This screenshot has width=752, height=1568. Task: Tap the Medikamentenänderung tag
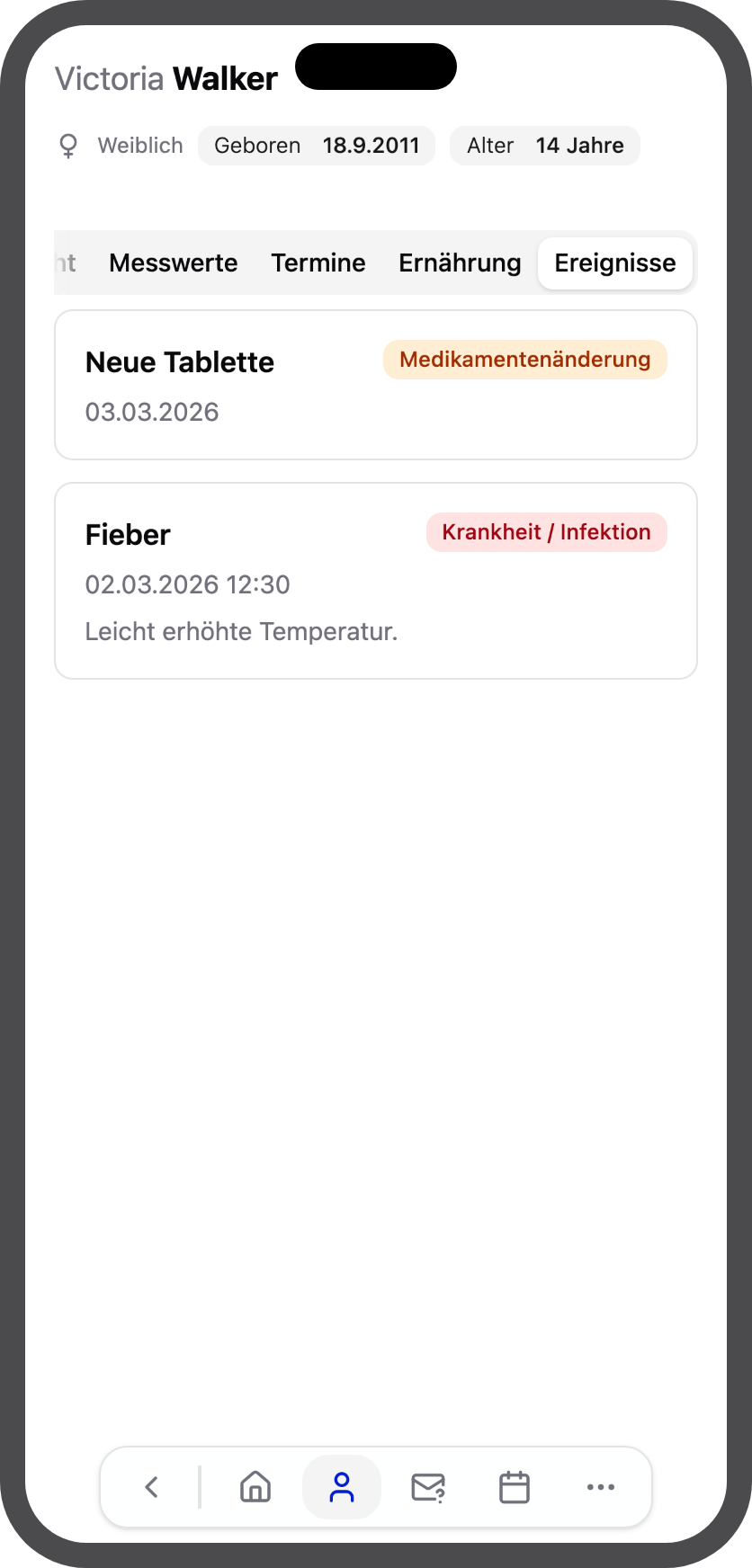click(524, 360)
